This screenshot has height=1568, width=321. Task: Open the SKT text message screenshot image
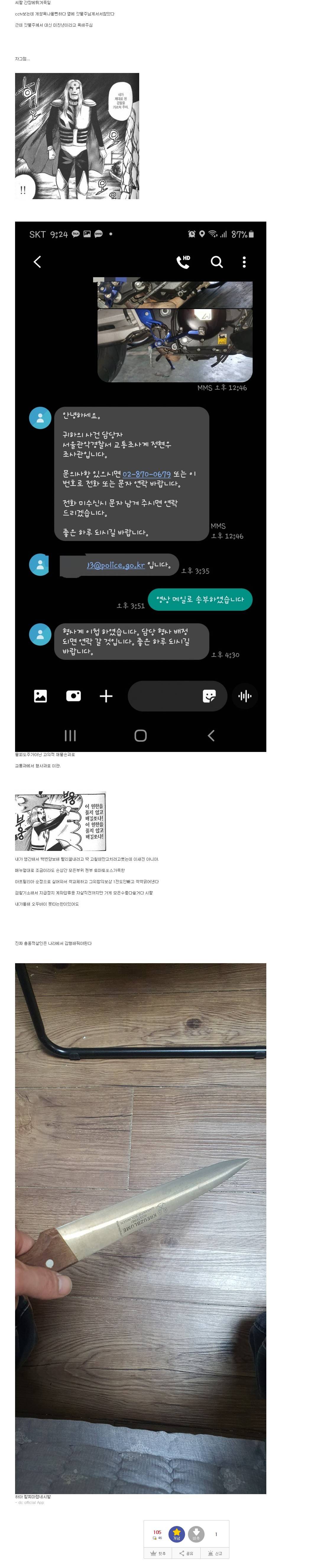[x=141, y=486]
